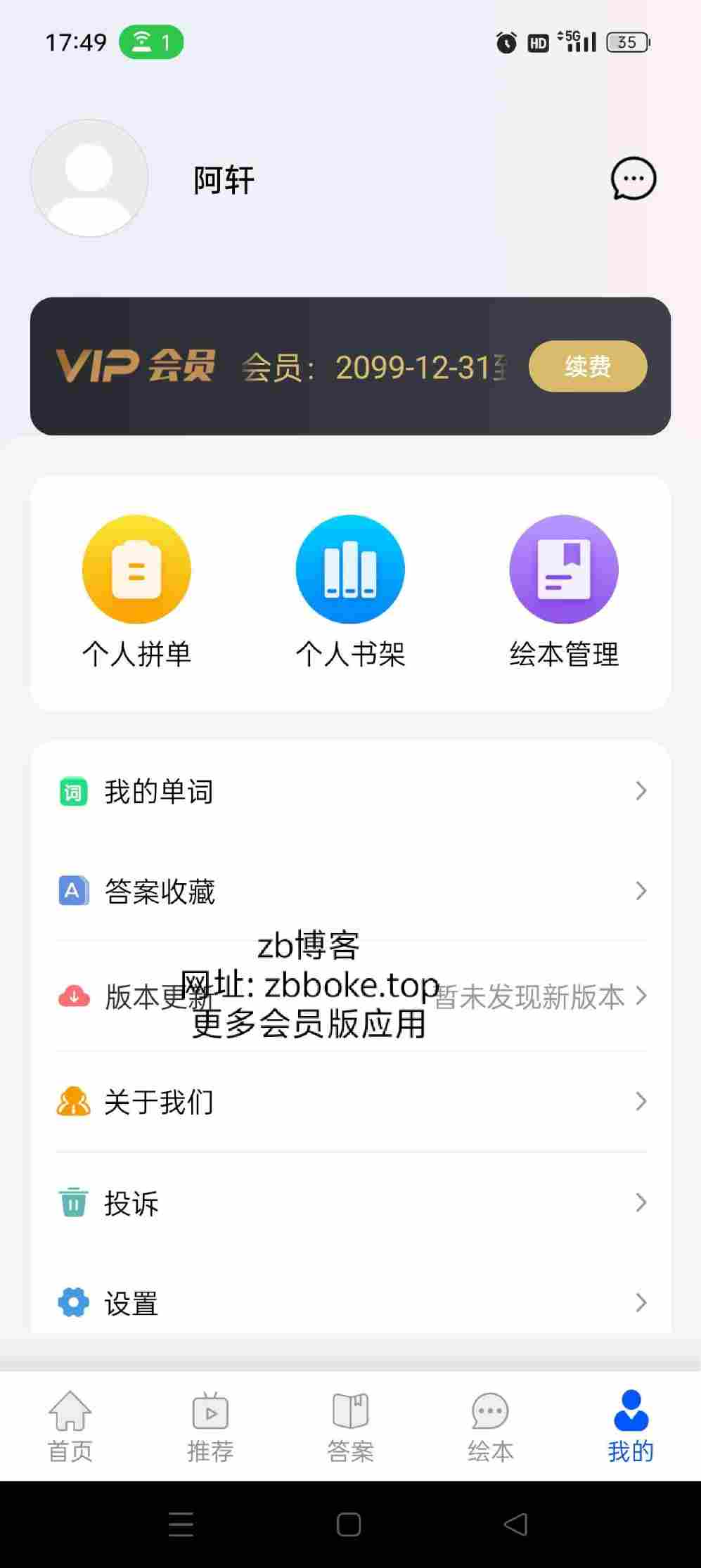Open 个人书架 bookshelf

(350, 591)
